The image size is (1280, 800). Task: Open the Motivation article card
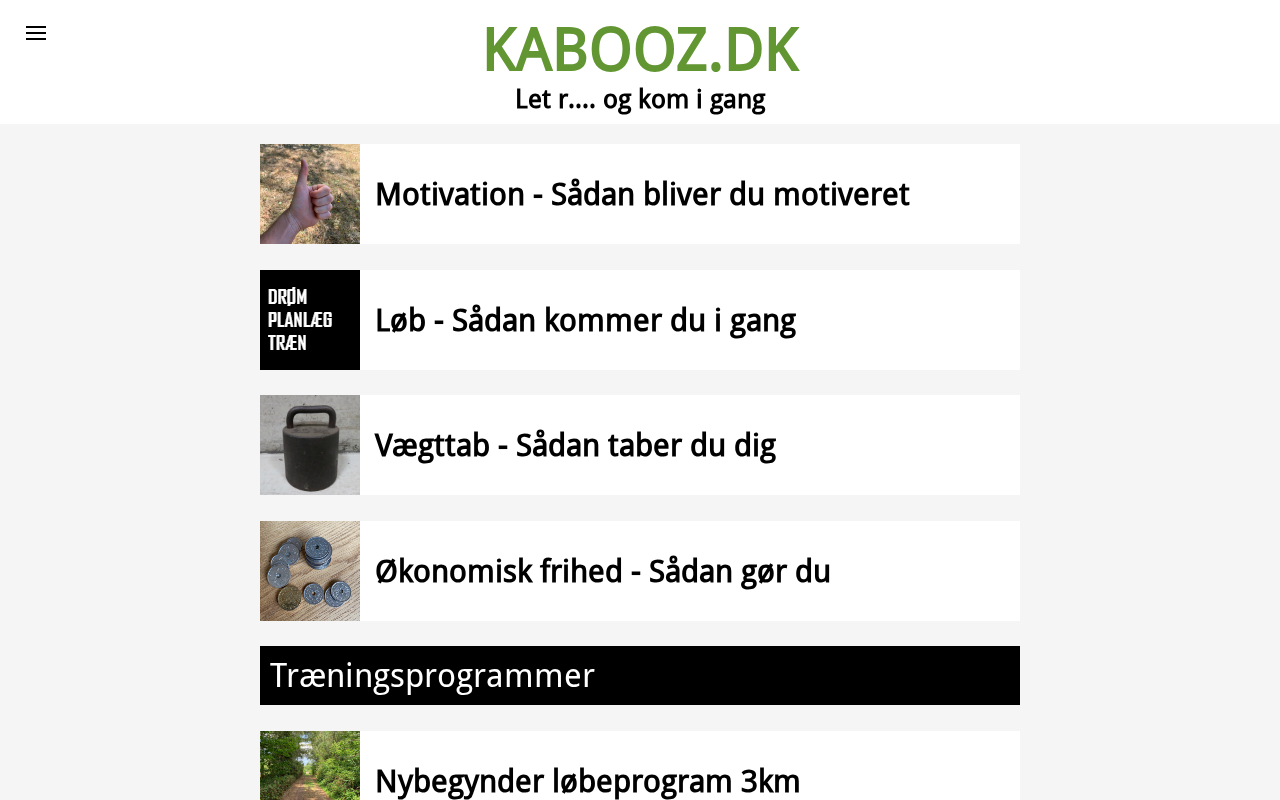point(641,194)
